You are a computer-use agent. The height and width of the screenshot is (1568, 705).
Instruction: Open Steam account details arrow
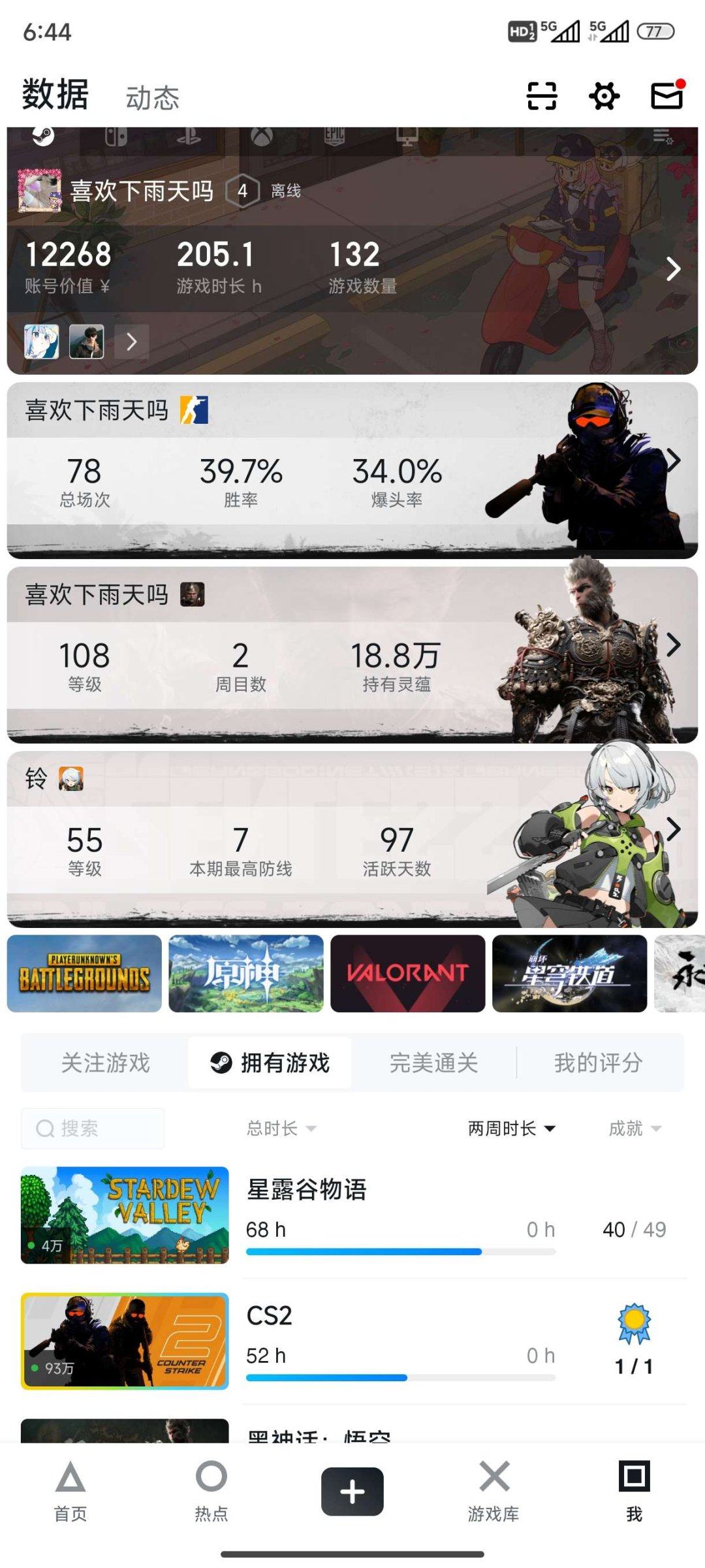[673, 269]
